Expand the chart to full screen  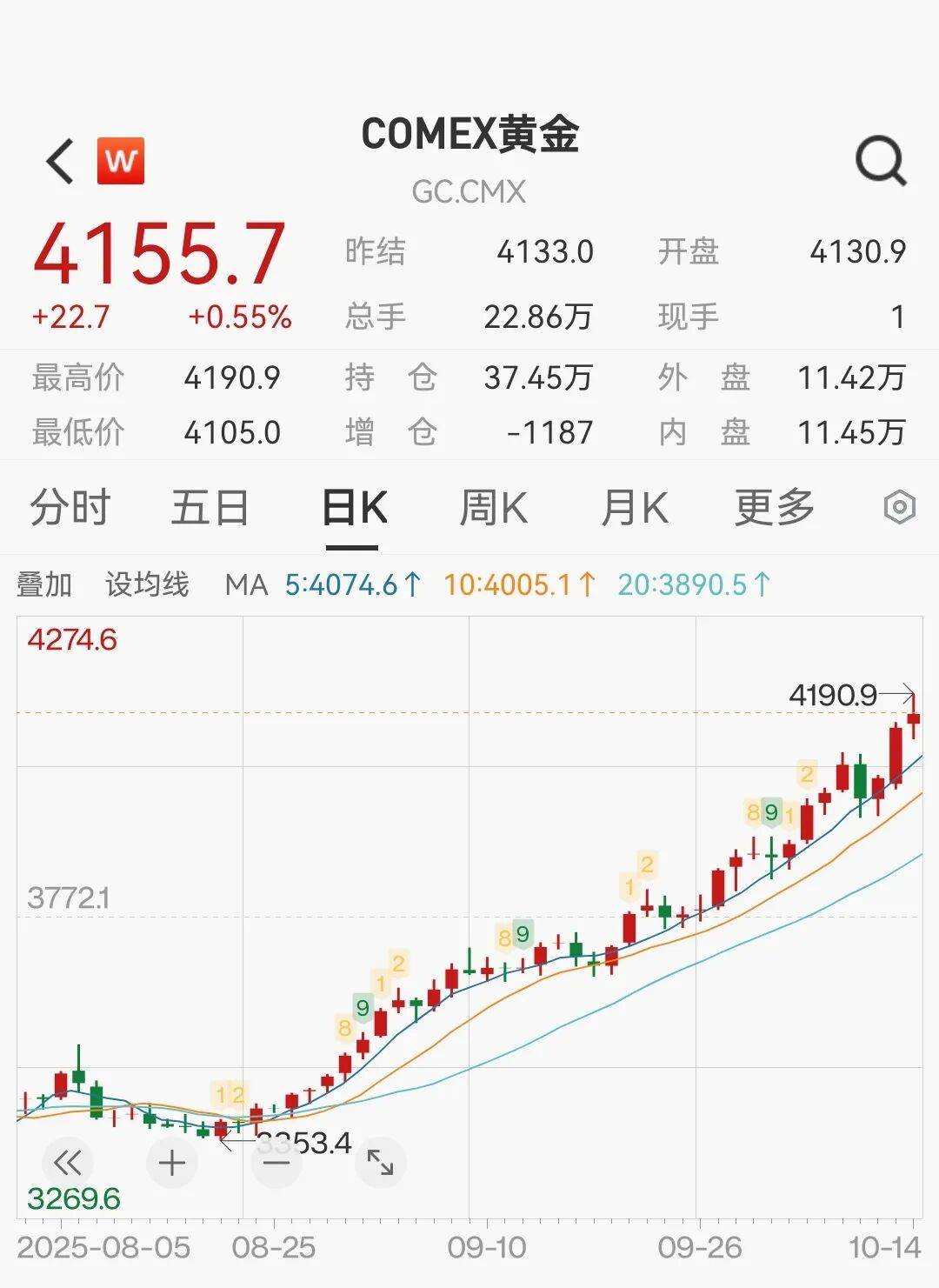pyautogui.click(x=381, y=1162)
